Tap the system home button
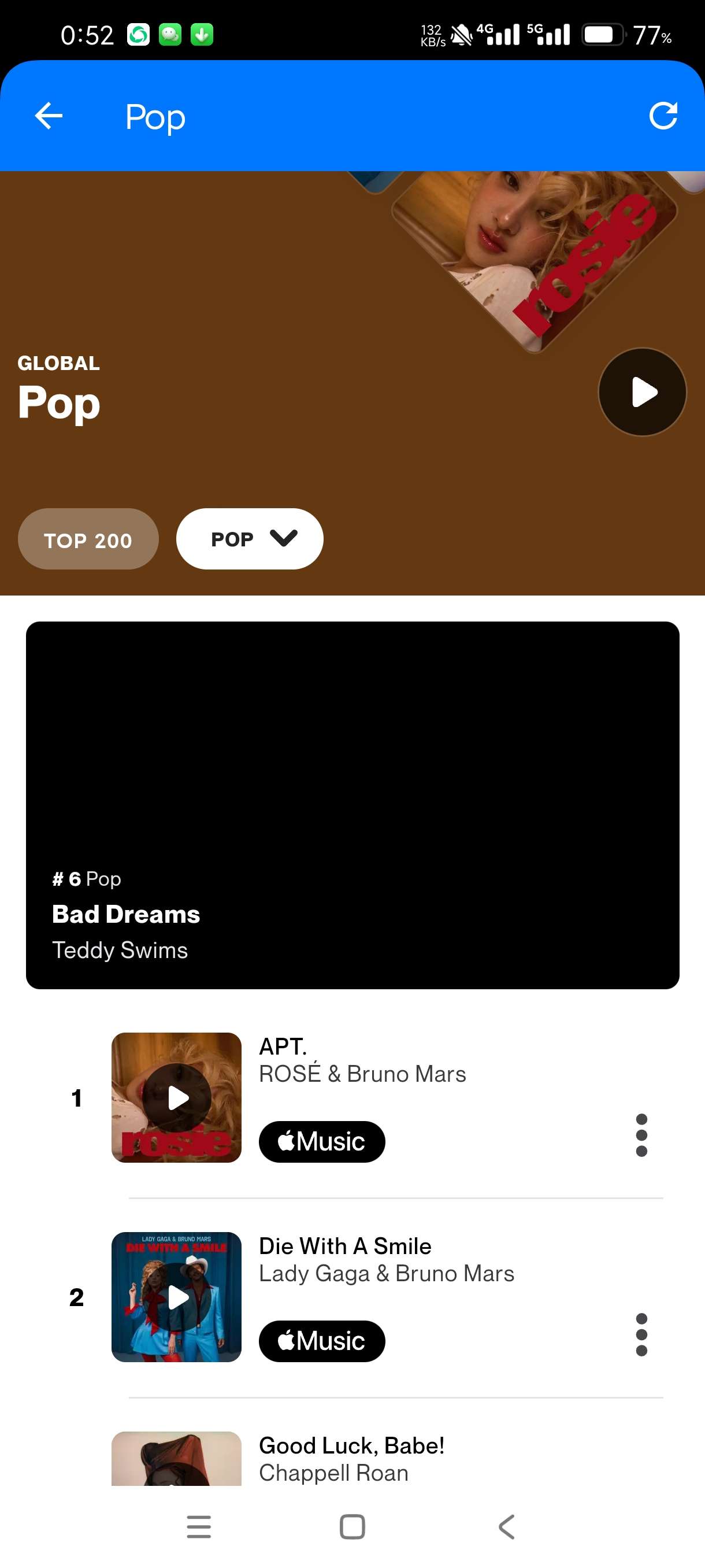 point(352,1526)
